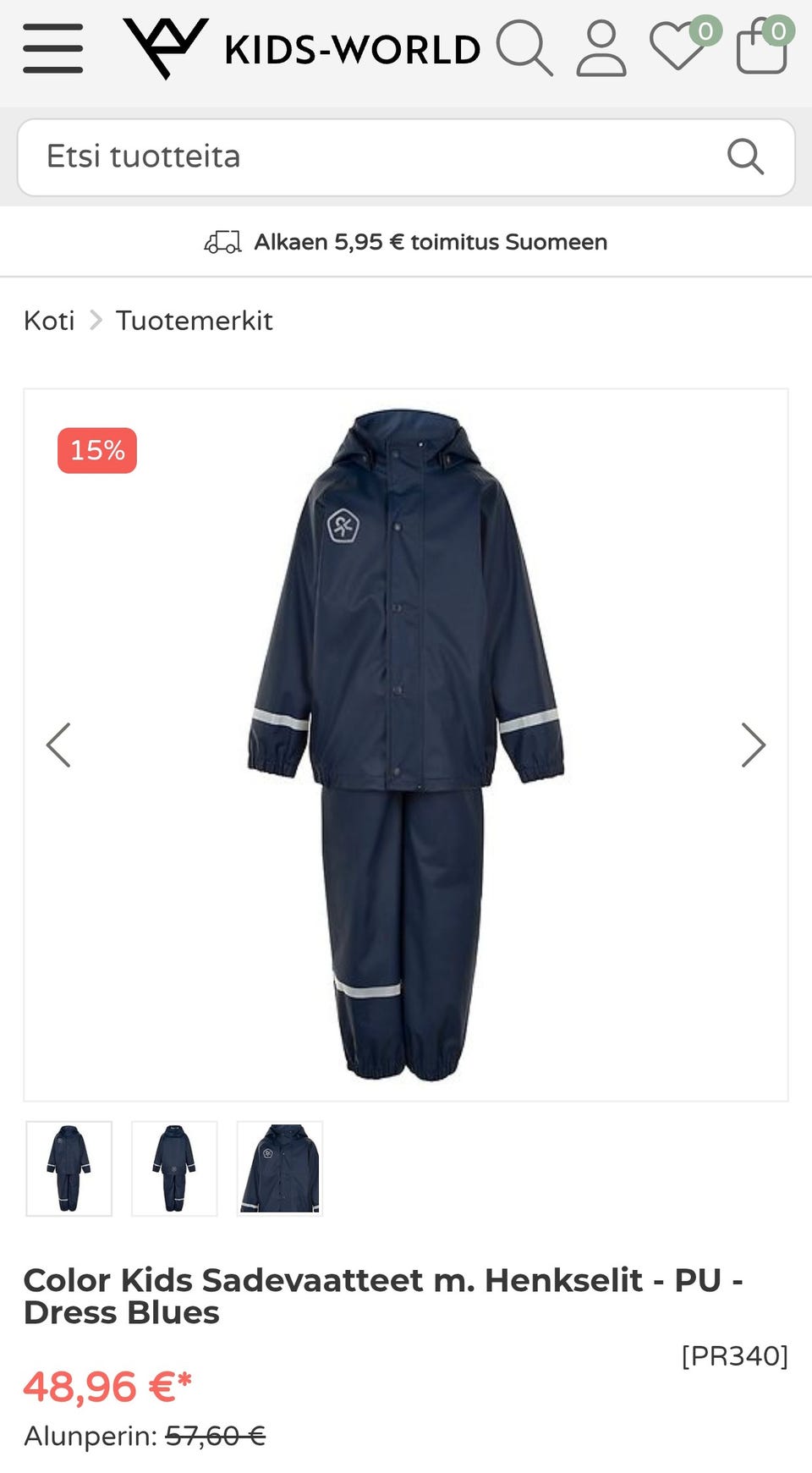Screen dimensions: 812x1473
Task: Open the shopping bag cart
Action: (x=761, y=48)
